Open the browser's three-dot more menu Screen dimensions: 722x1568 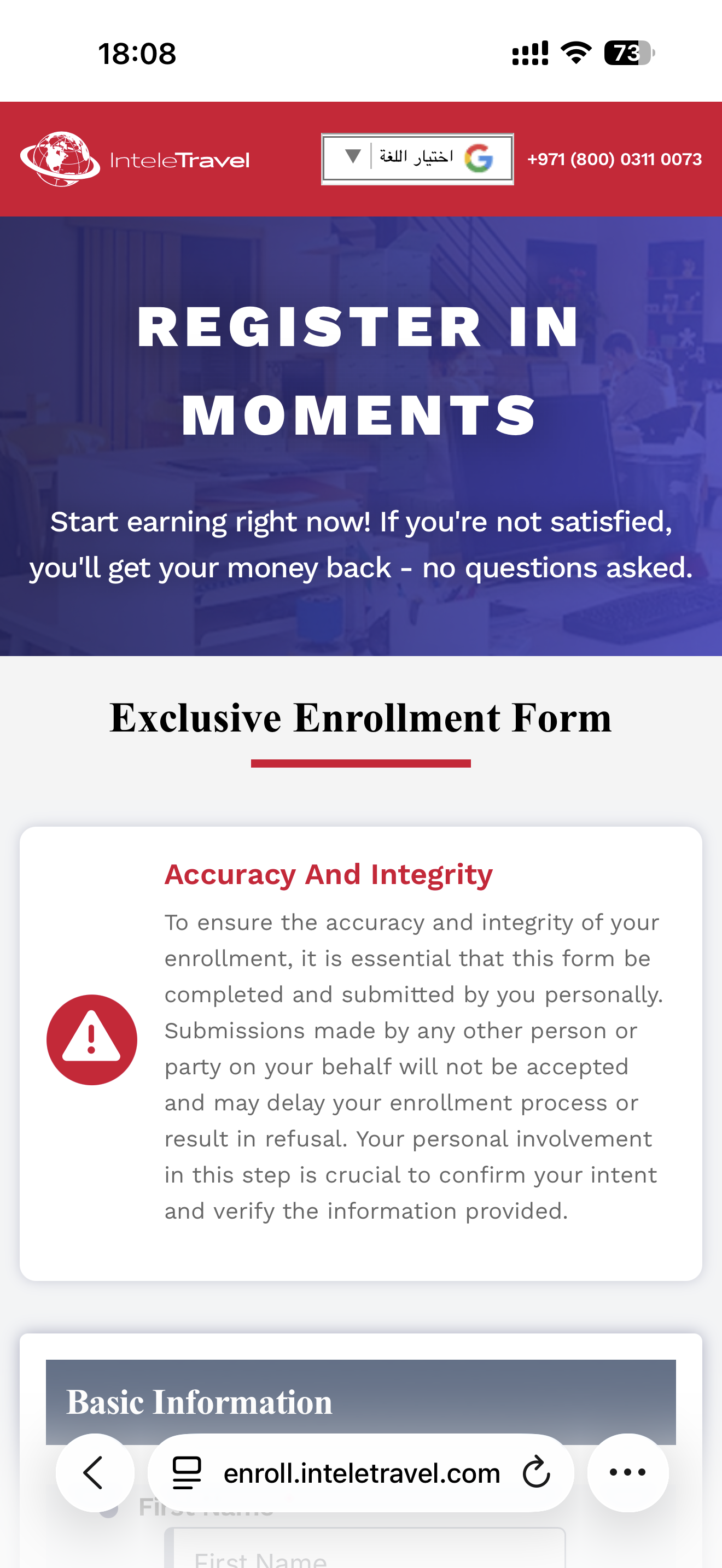pyautogui.click(x=627, y=1472)
